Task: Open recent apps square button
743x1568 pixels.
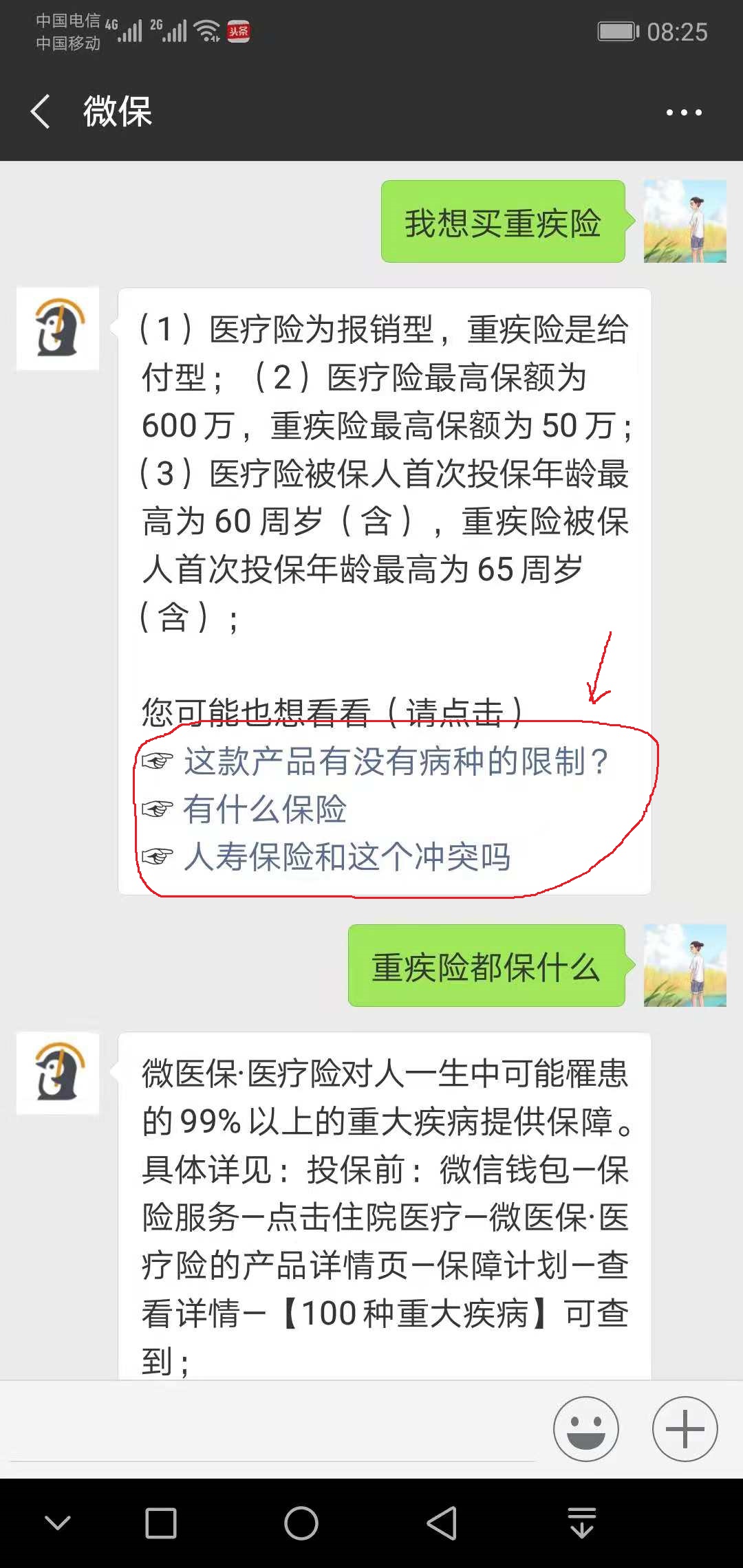Action: click(x=161, y=1523)
